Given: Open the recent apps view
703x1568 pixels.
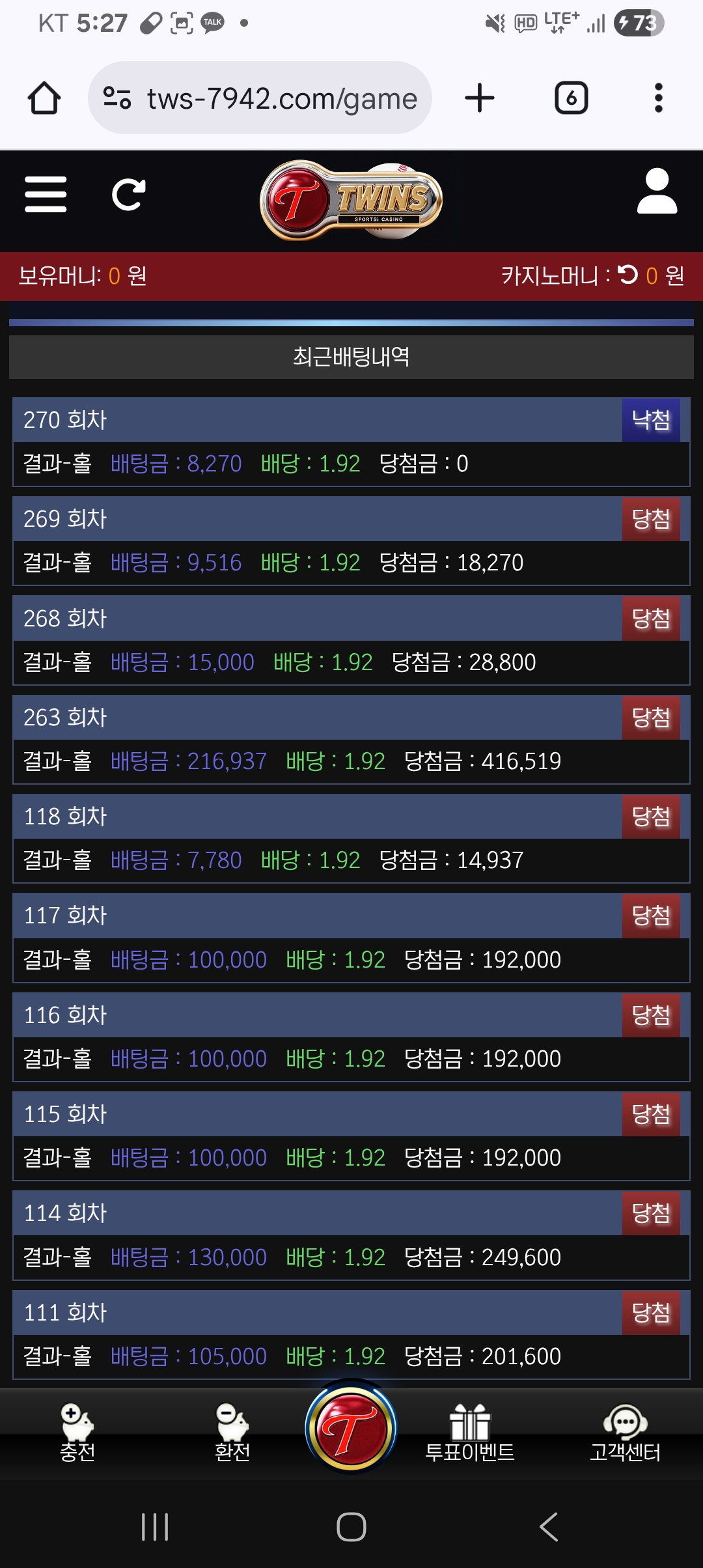Looking at the screenshot, I should click(x=155, y=1526).
